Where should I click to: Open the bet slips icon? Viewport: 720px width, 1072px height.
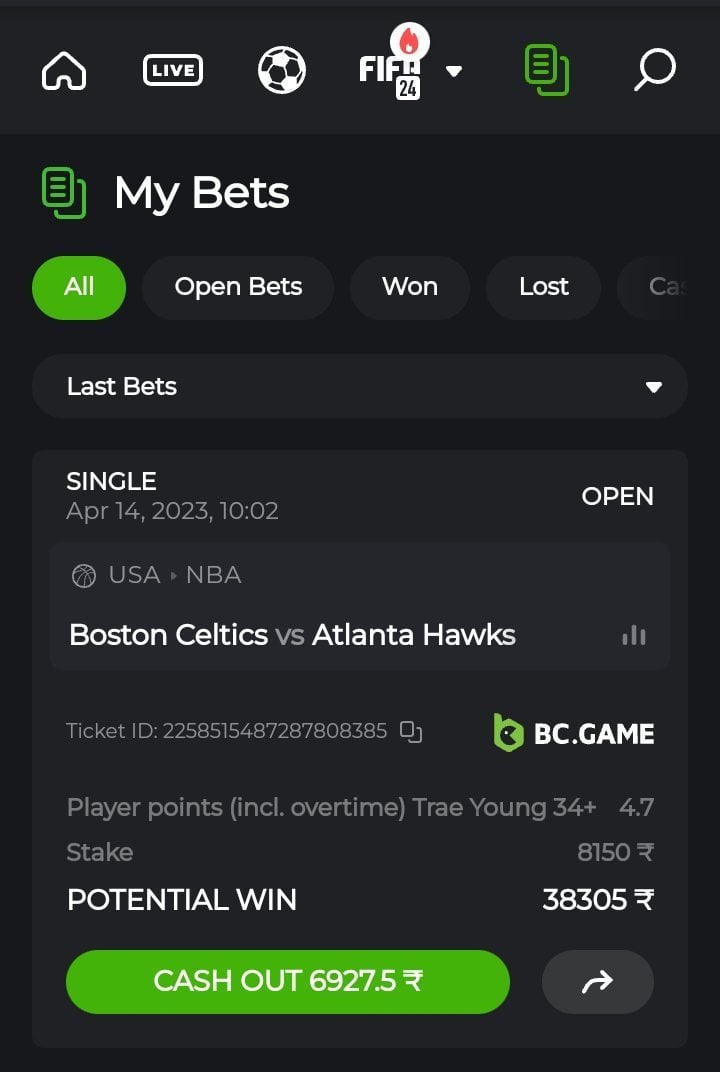click(x=546, y=71)
